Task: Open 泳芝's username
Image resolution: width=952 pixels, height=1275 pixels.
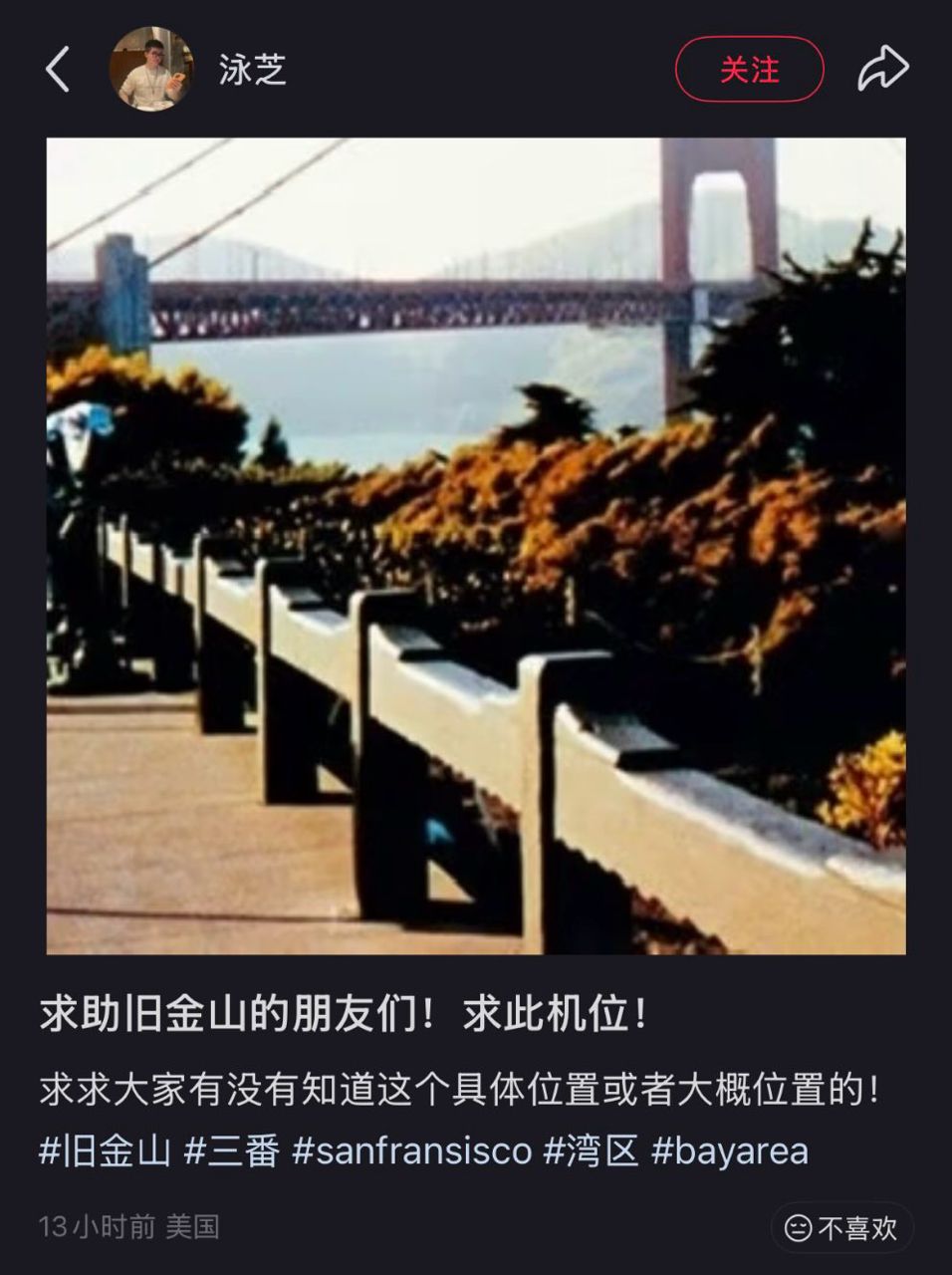Action: point(253,70)
